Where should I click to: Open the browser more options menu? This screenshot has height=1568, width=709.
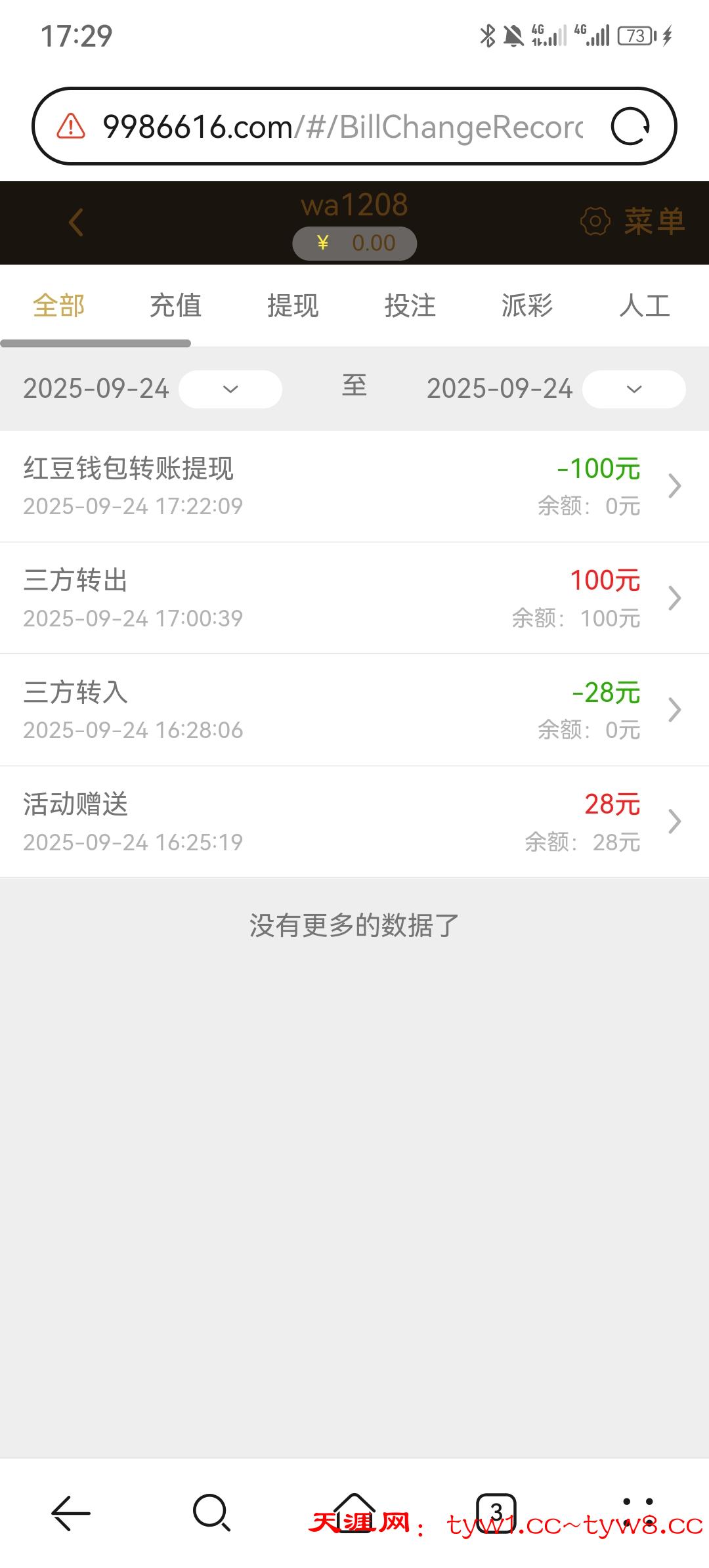(x=637, y=1513)
